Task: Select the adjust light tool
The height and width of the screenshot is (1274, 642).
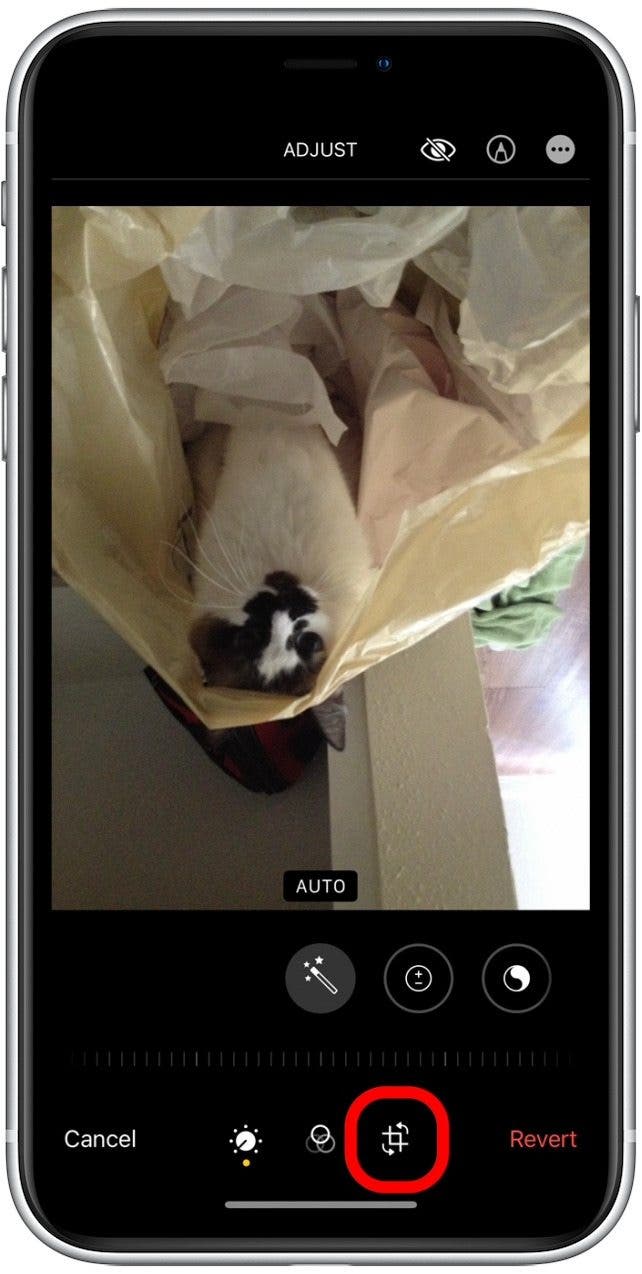Action: tap(246, 1139)
